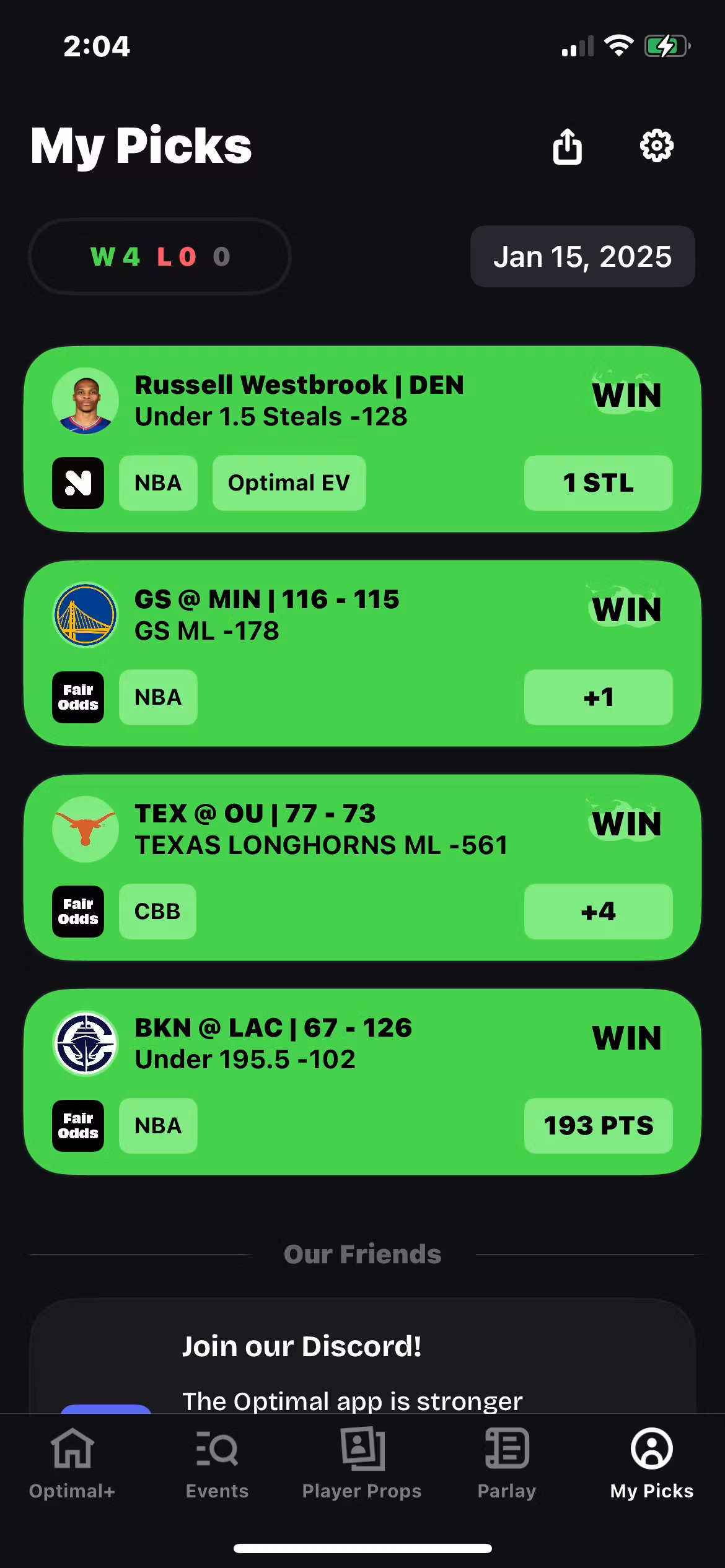Go to the Events tab
Viewport: 725px width, 1568px height.
coord(217,1463)
